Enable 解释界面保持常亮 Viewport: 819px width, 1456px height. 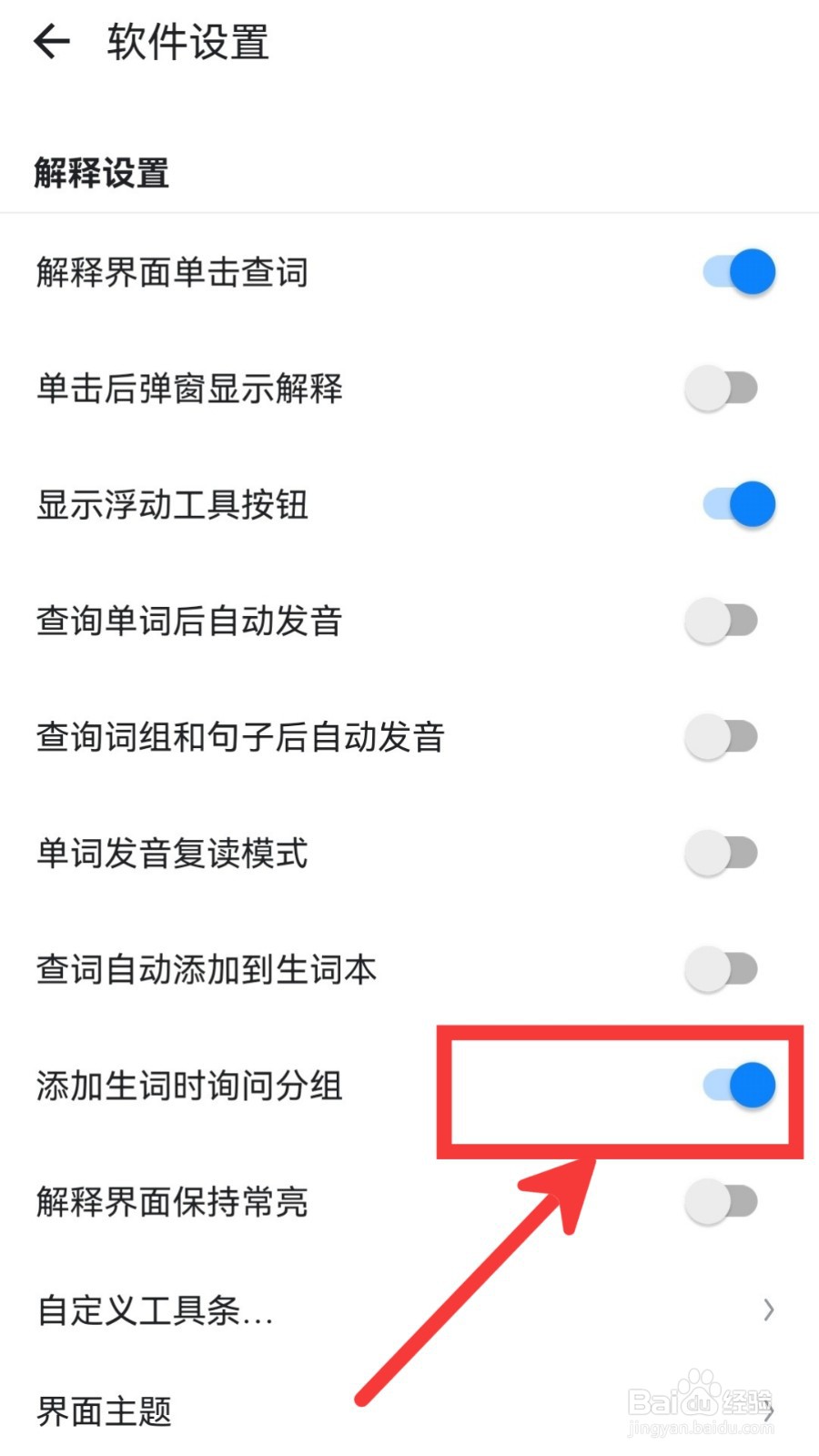pyautogui.click(x=722, y=1201)
